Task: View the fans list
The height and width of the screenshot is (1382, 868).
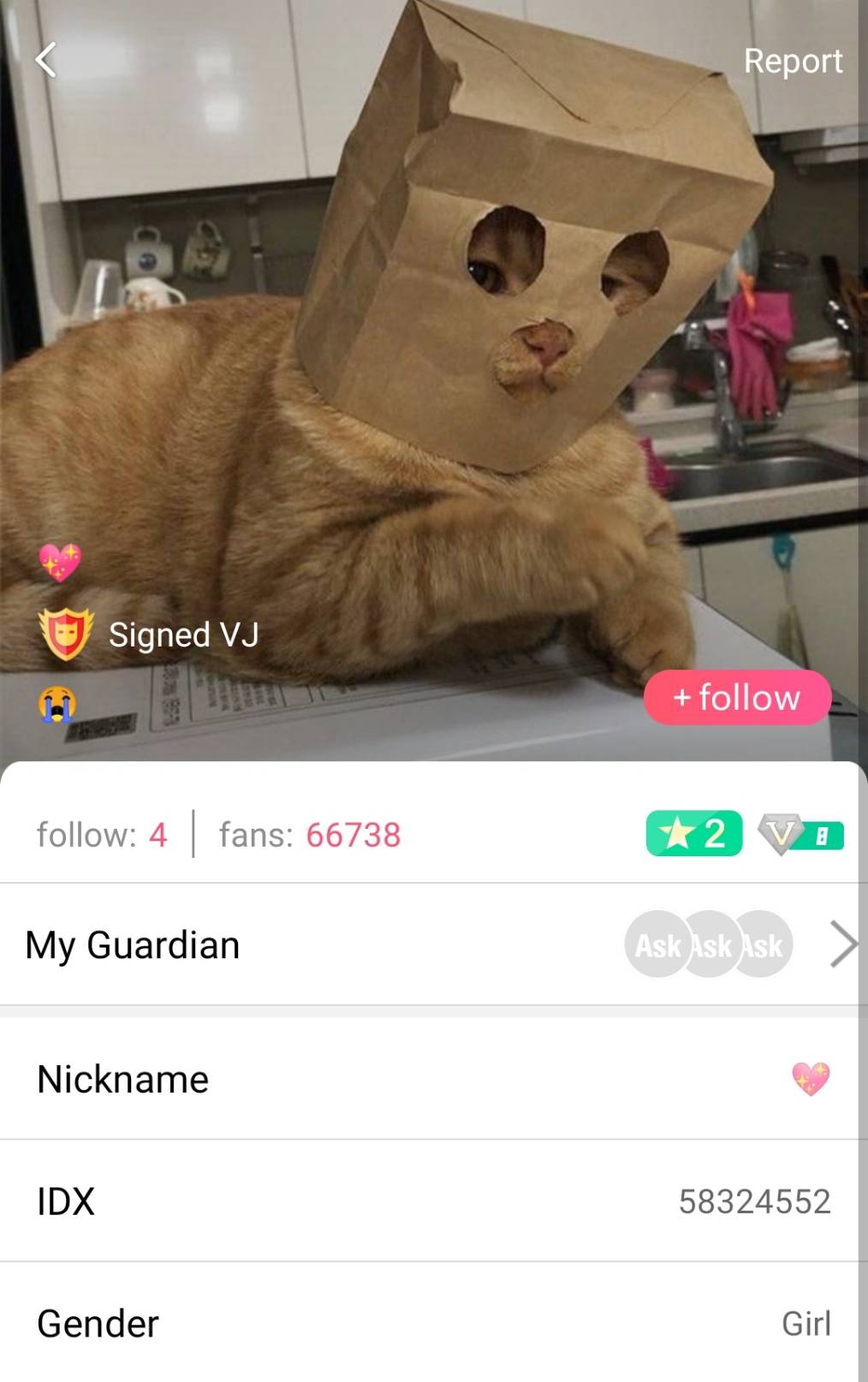Action: 310,835
